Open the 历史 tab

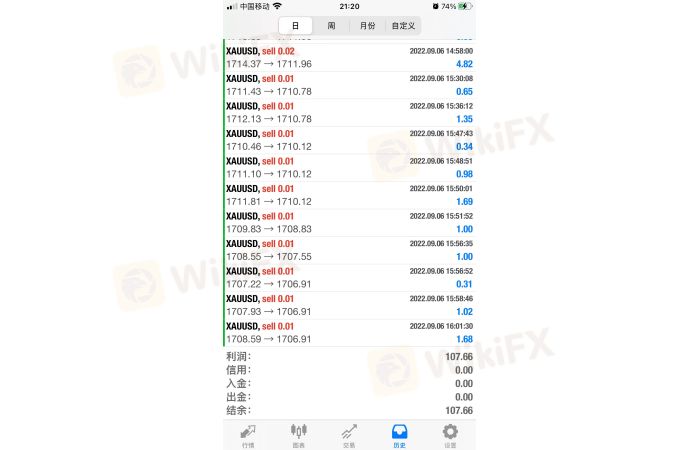click(x=400, y=434)
